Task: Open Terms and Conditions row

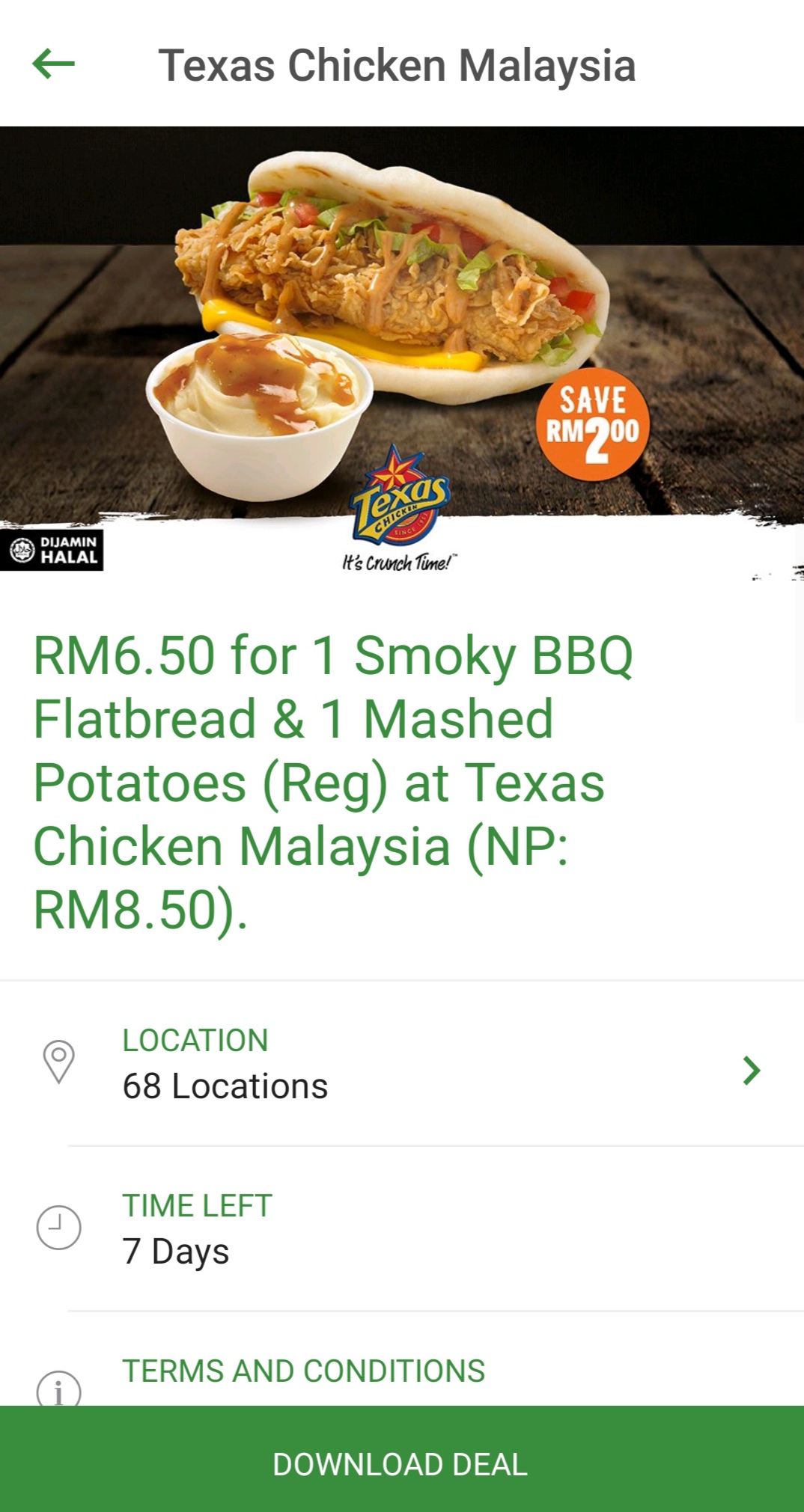Action: tap(304, 1371)
